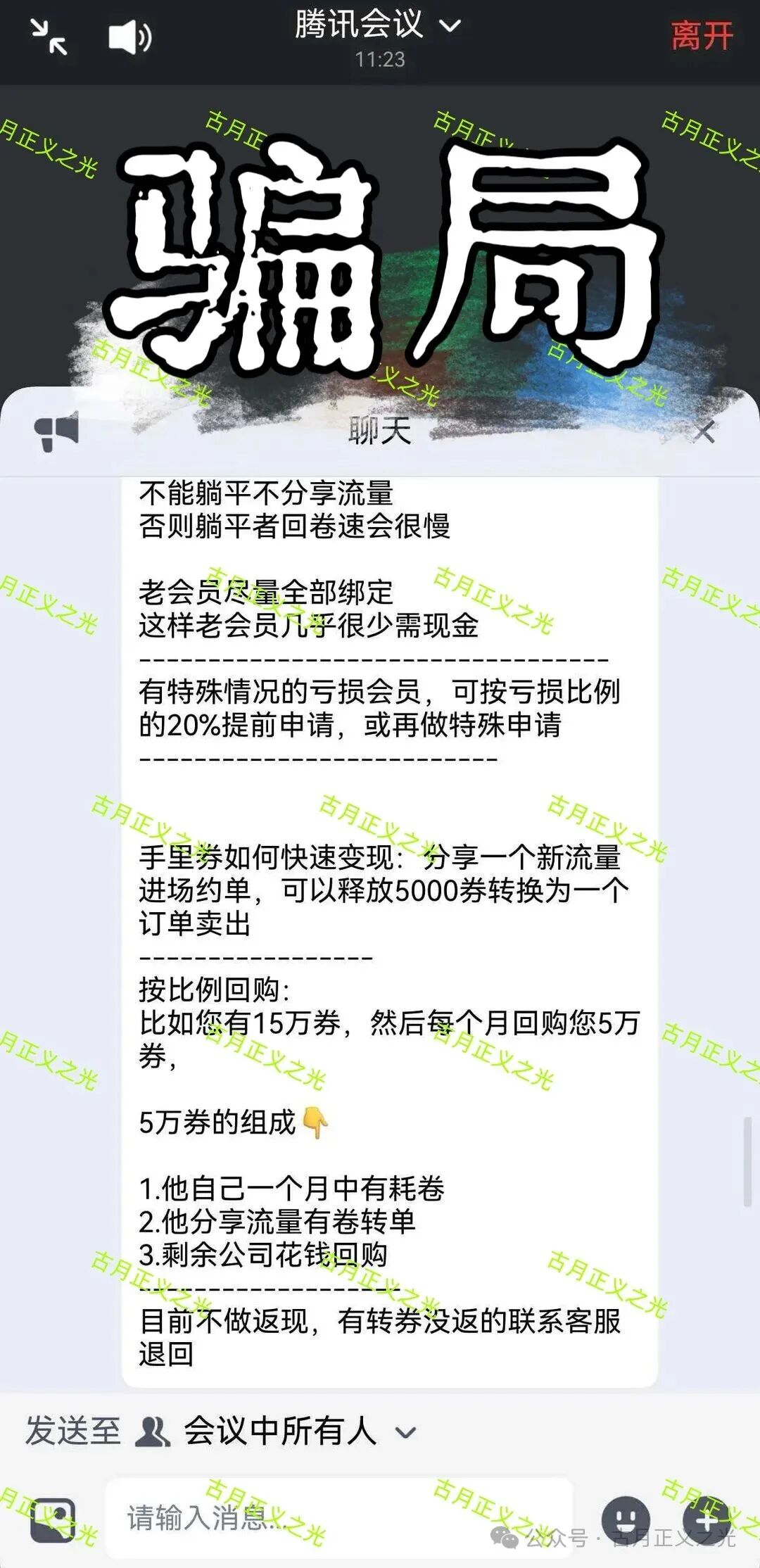This screenshot has height=1568, width=760.
Task: Leave the meeting via 离开
Action: (702, 37)
